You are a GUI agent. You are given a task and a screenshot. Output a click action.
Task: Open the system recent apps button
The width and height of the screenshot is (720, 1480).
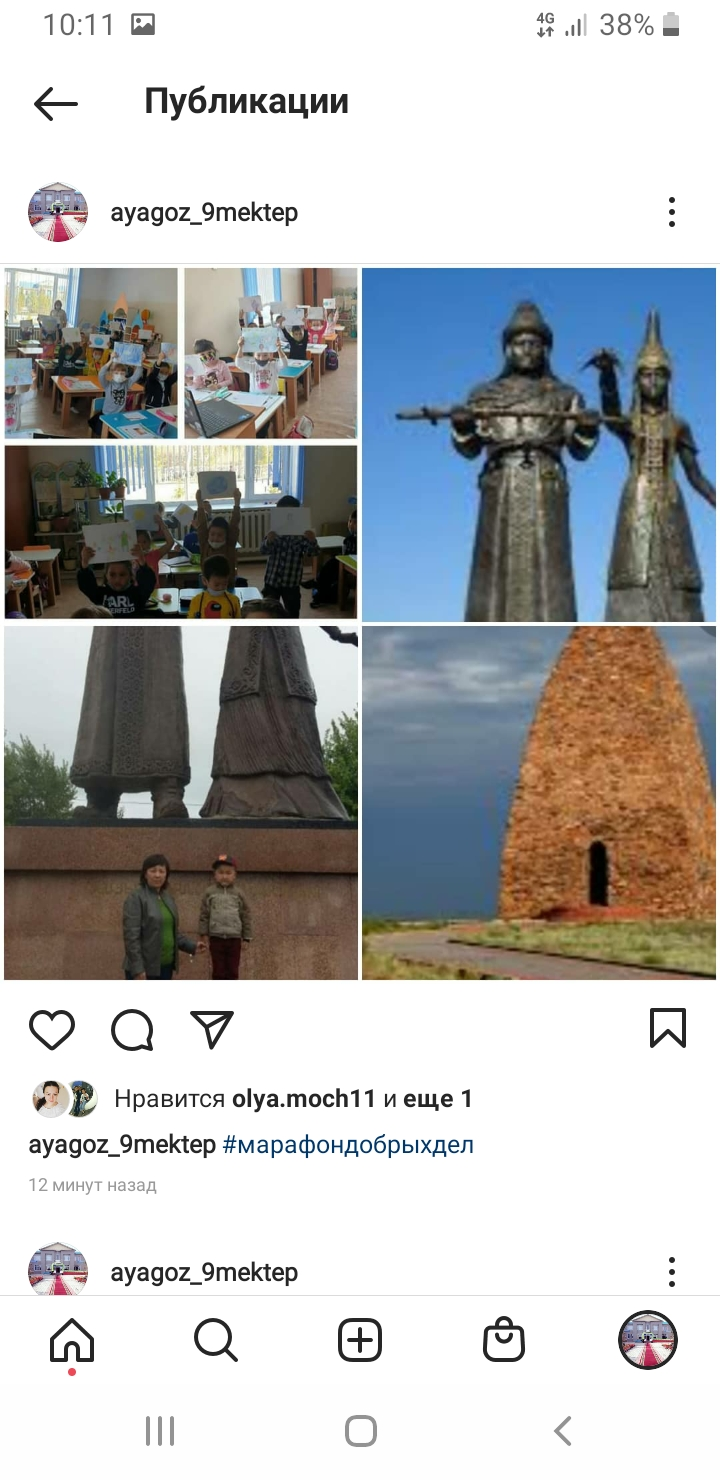coord(160,1431)
